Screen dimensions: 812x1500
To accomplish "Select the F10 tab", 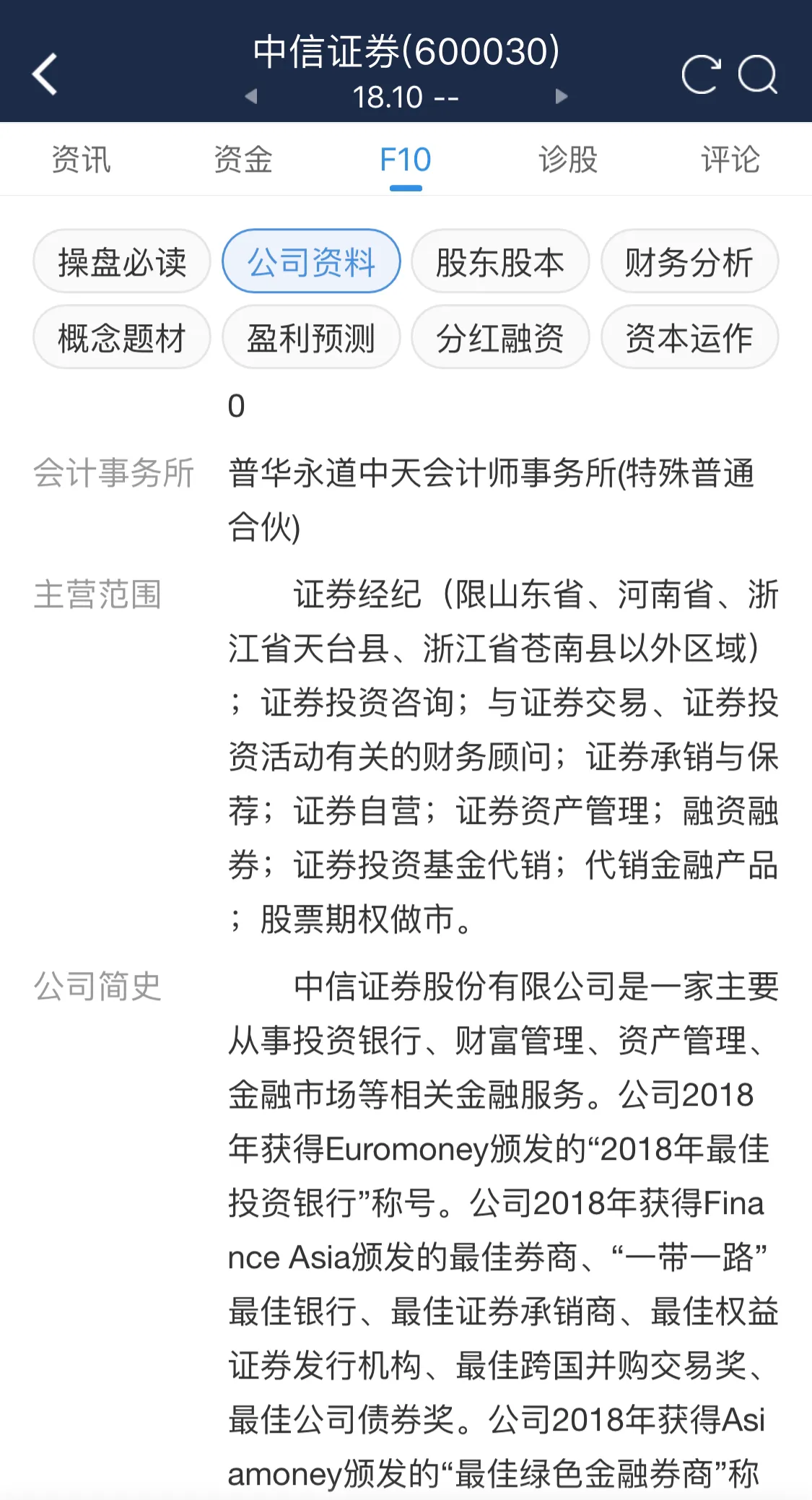I will coord(406,160).
